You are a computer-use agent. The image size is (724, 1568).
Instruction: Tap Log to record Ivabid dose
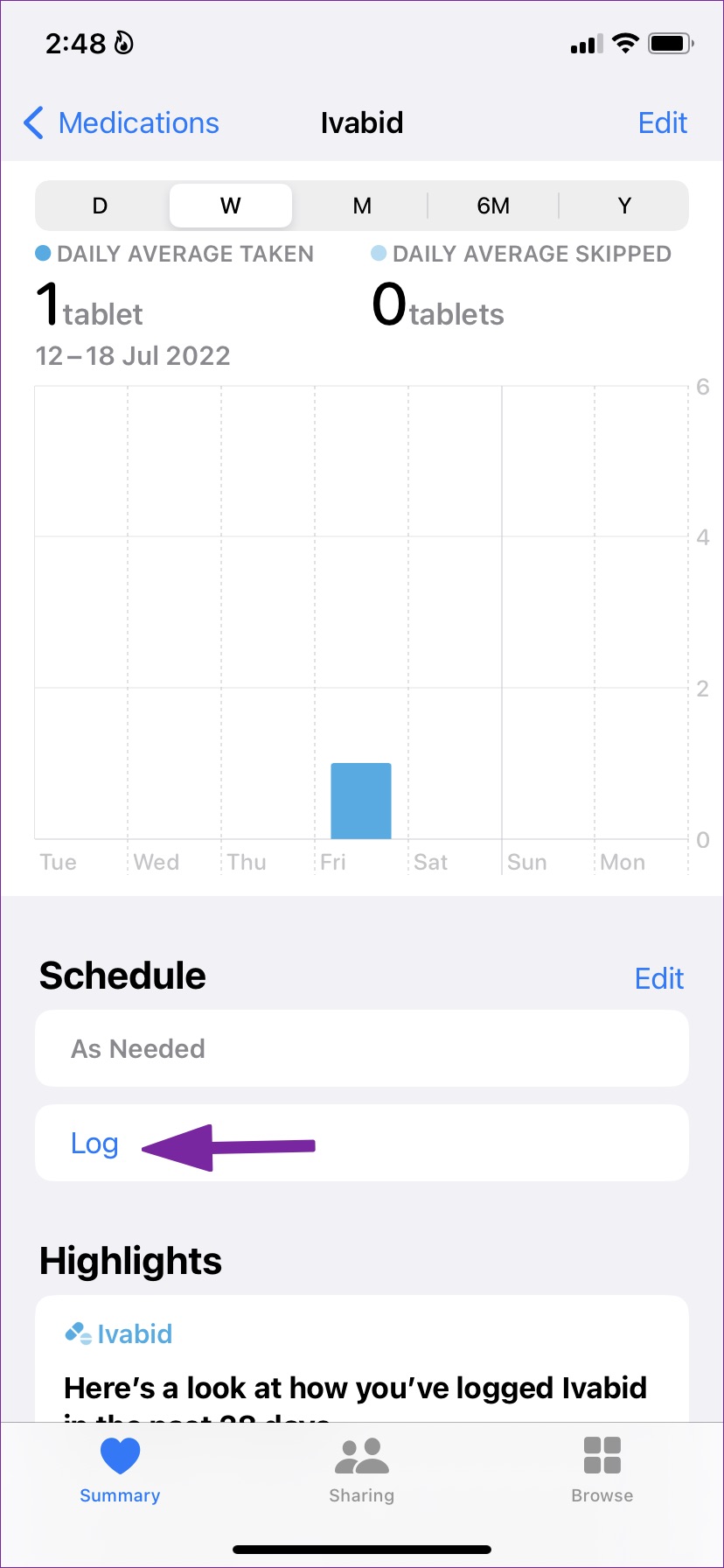[x=94, y=1144]
